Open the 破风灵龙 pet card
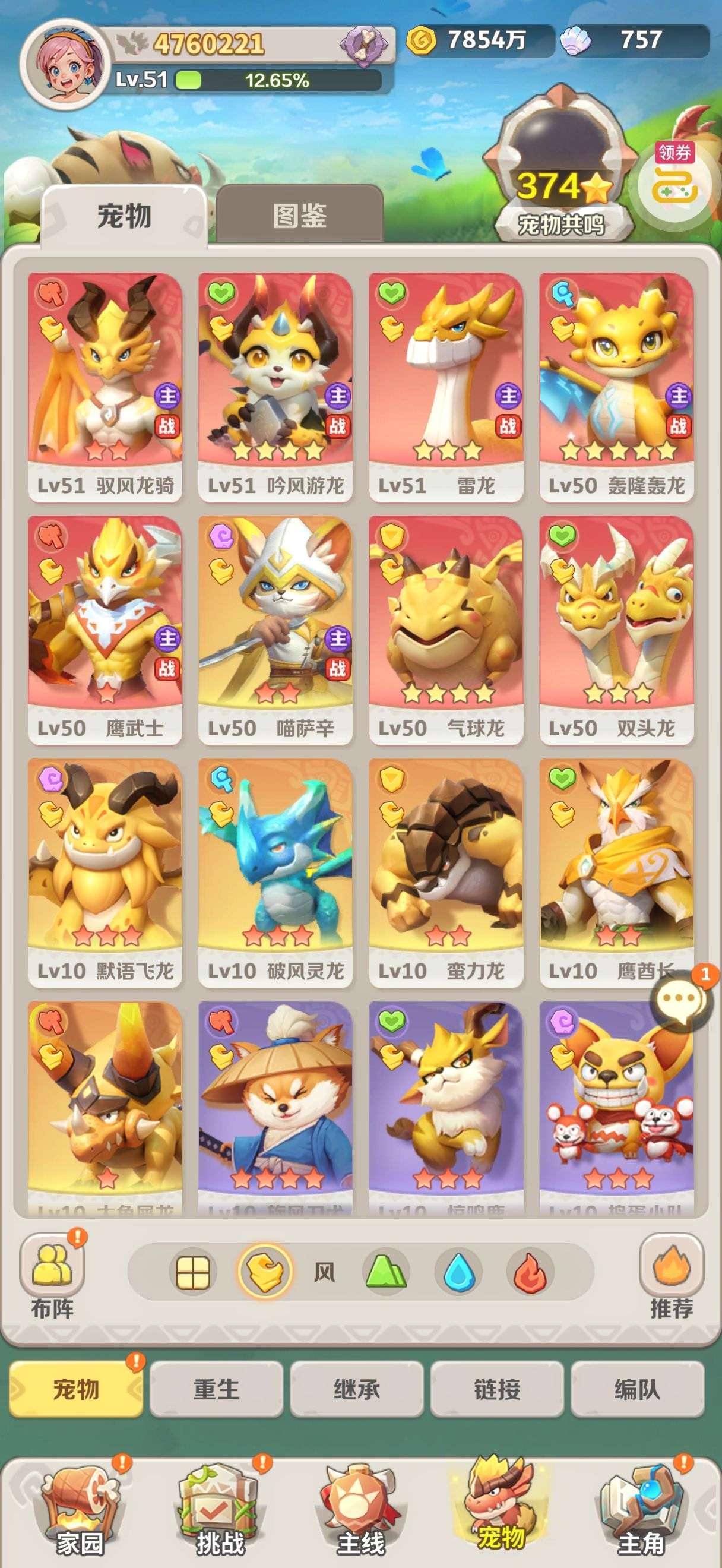Image resolution: width=722 pixels, height=1568 pixels. [275, 872]
